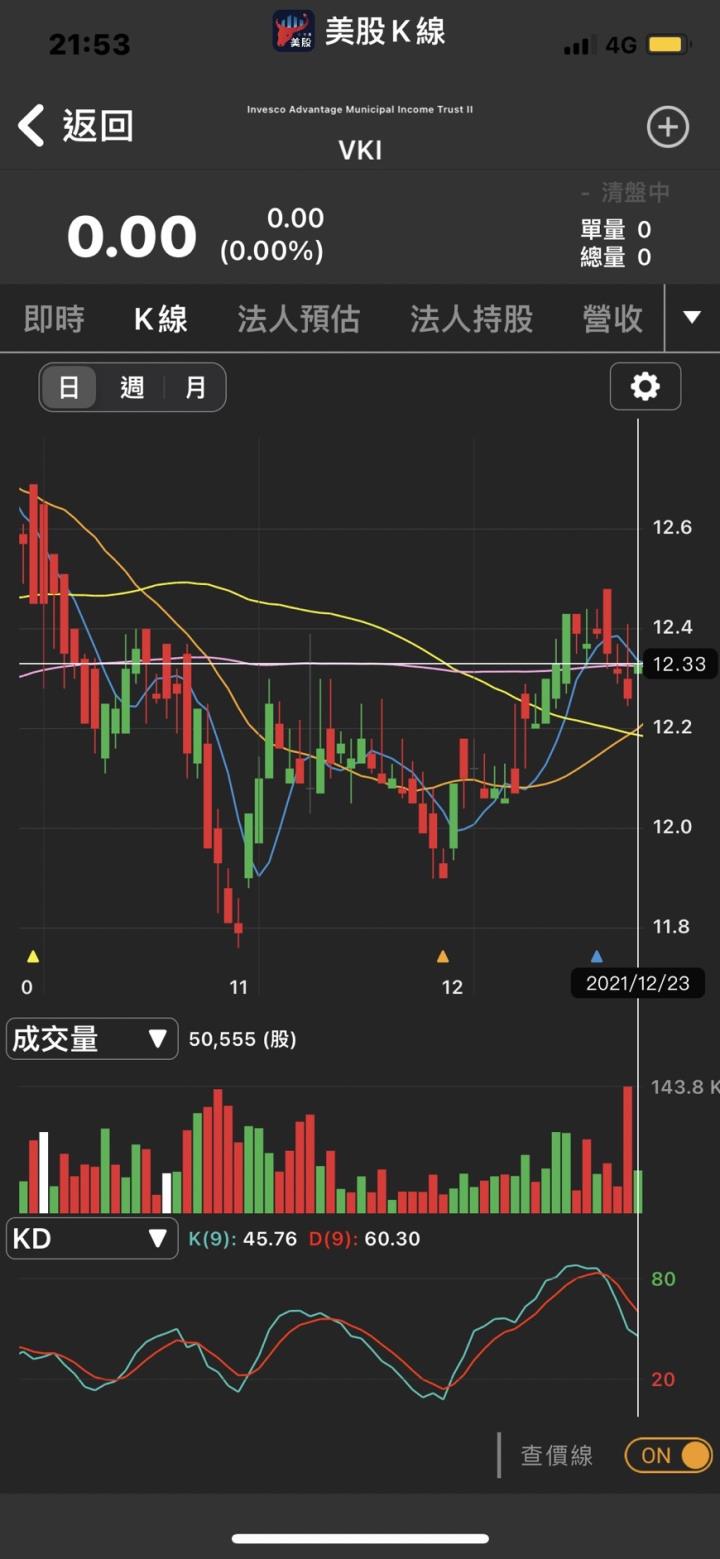Go back via the 返回 button
This screenshot has height=1559, width=720.
click(75, 127)
